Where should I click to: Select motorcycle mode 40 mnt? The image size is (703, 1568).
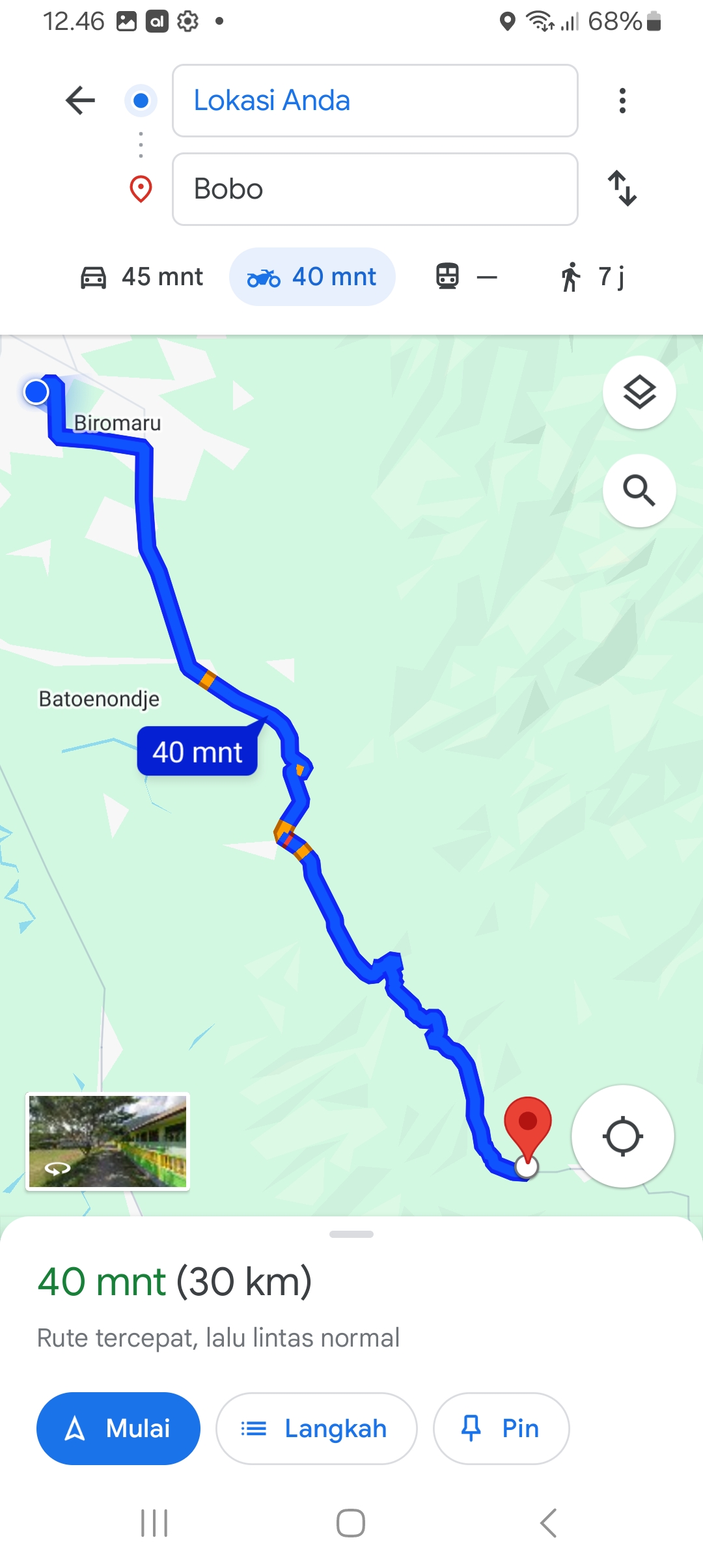(312, 277)
